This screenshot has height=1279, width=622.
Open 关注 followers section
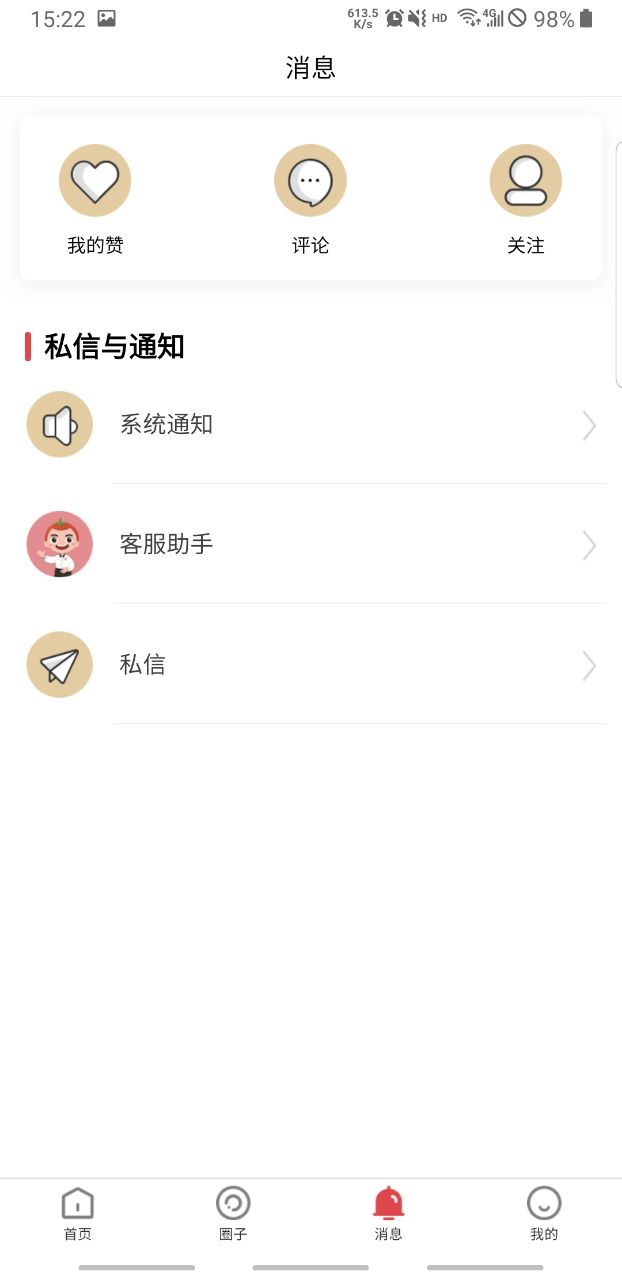[x=525, y=198]
